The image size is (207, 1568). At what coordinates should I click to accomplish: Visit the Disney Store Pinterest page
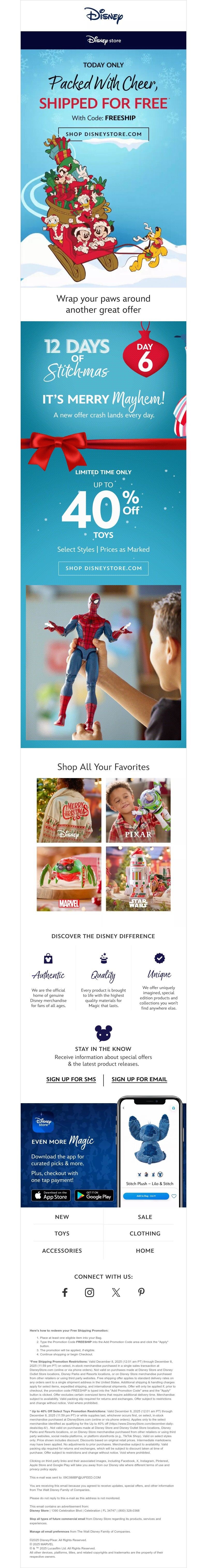141,1292
